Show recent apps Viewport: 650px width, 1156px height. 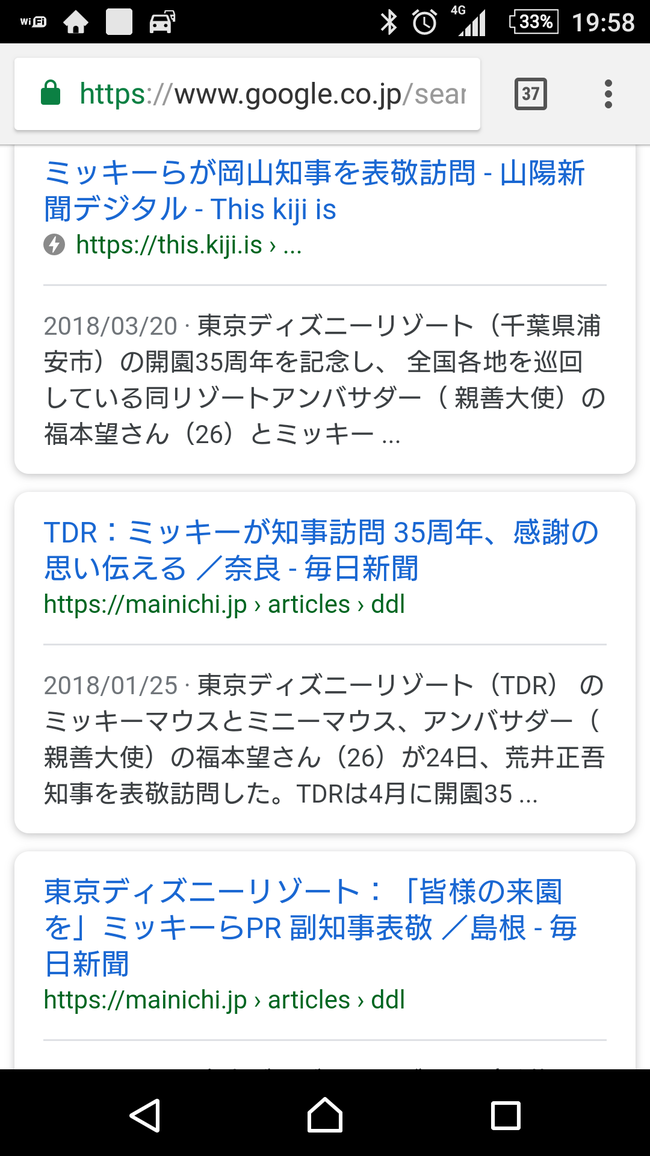[506, 1115]
